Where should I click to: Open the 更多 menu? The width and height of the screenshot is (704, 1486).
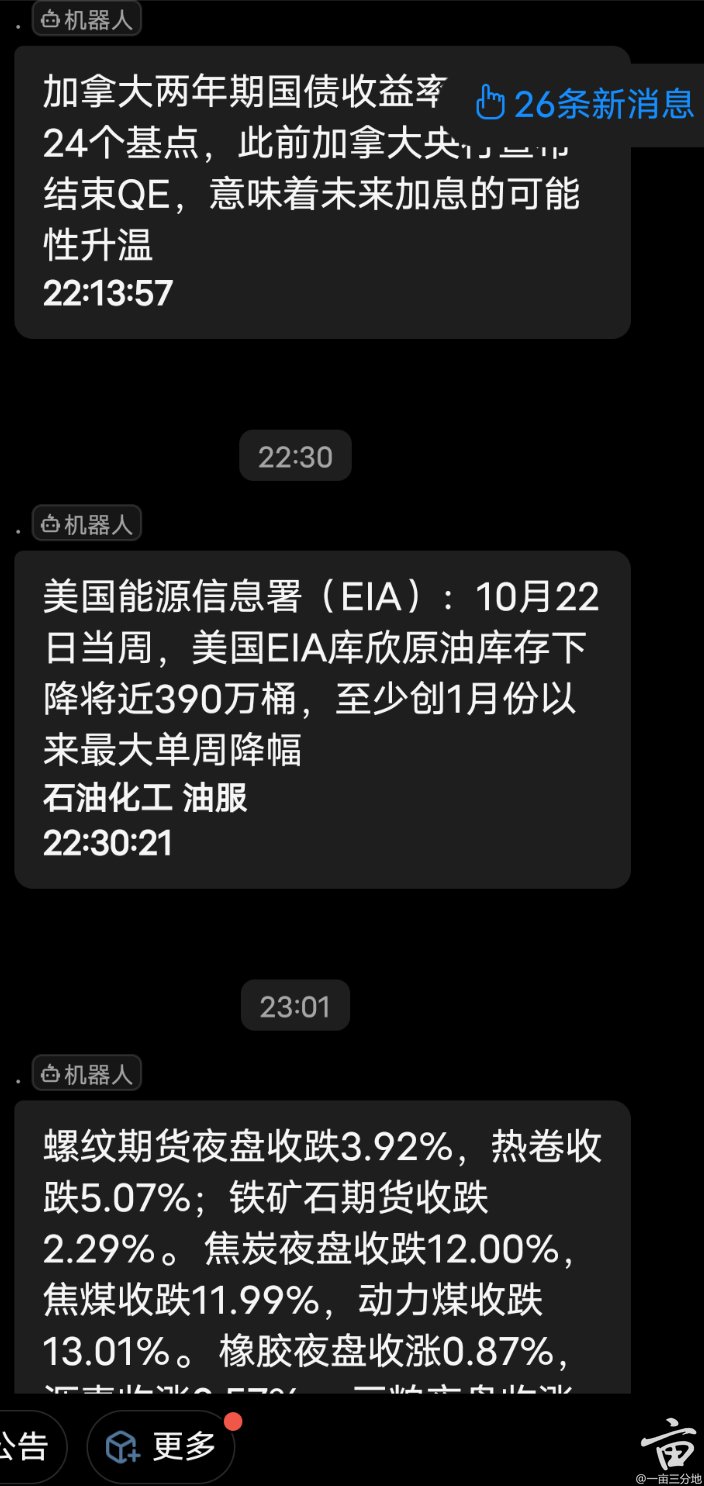[161, 1446]
